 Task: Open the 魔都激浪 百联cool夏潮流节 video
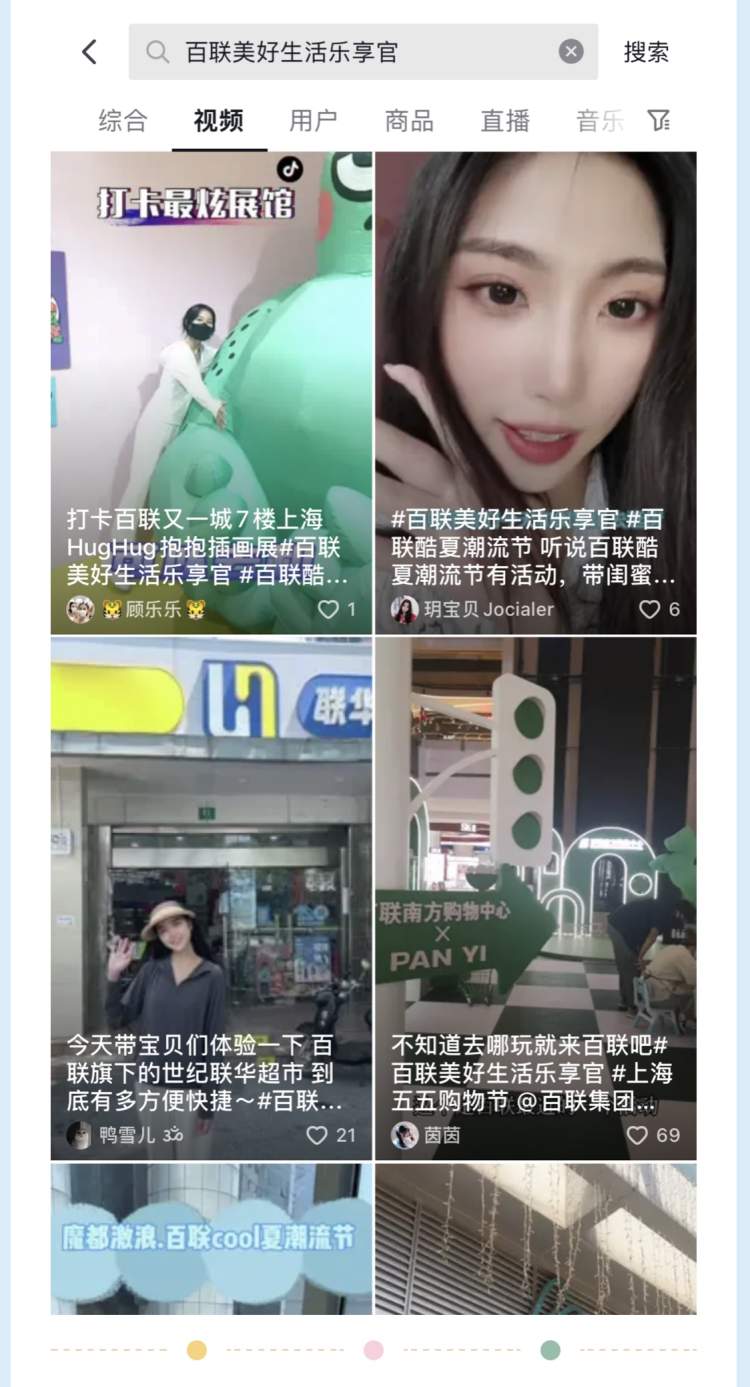point(211,1238)
